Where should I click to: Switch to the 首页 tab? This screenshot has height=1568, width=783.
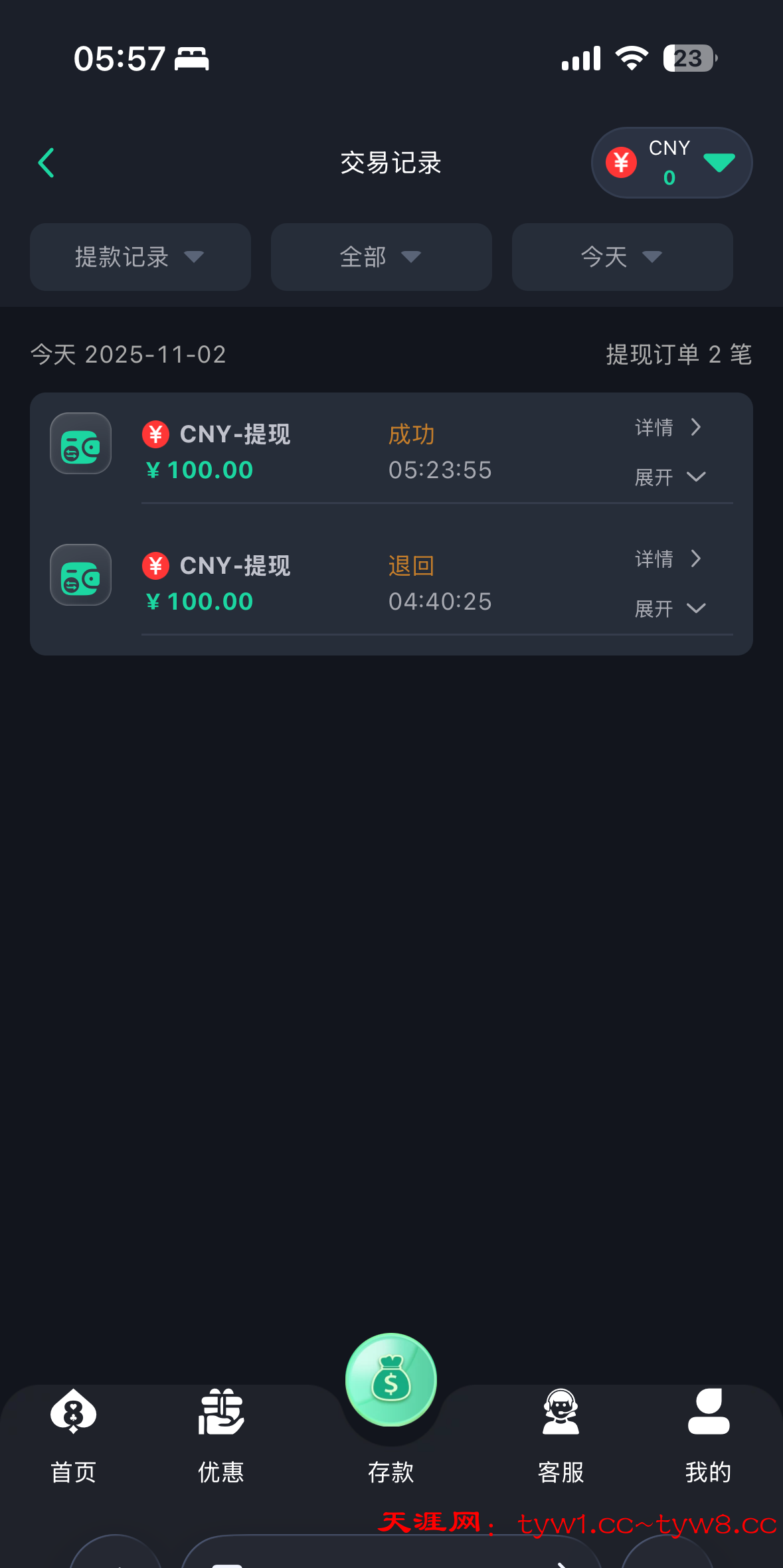point(74,1435)
